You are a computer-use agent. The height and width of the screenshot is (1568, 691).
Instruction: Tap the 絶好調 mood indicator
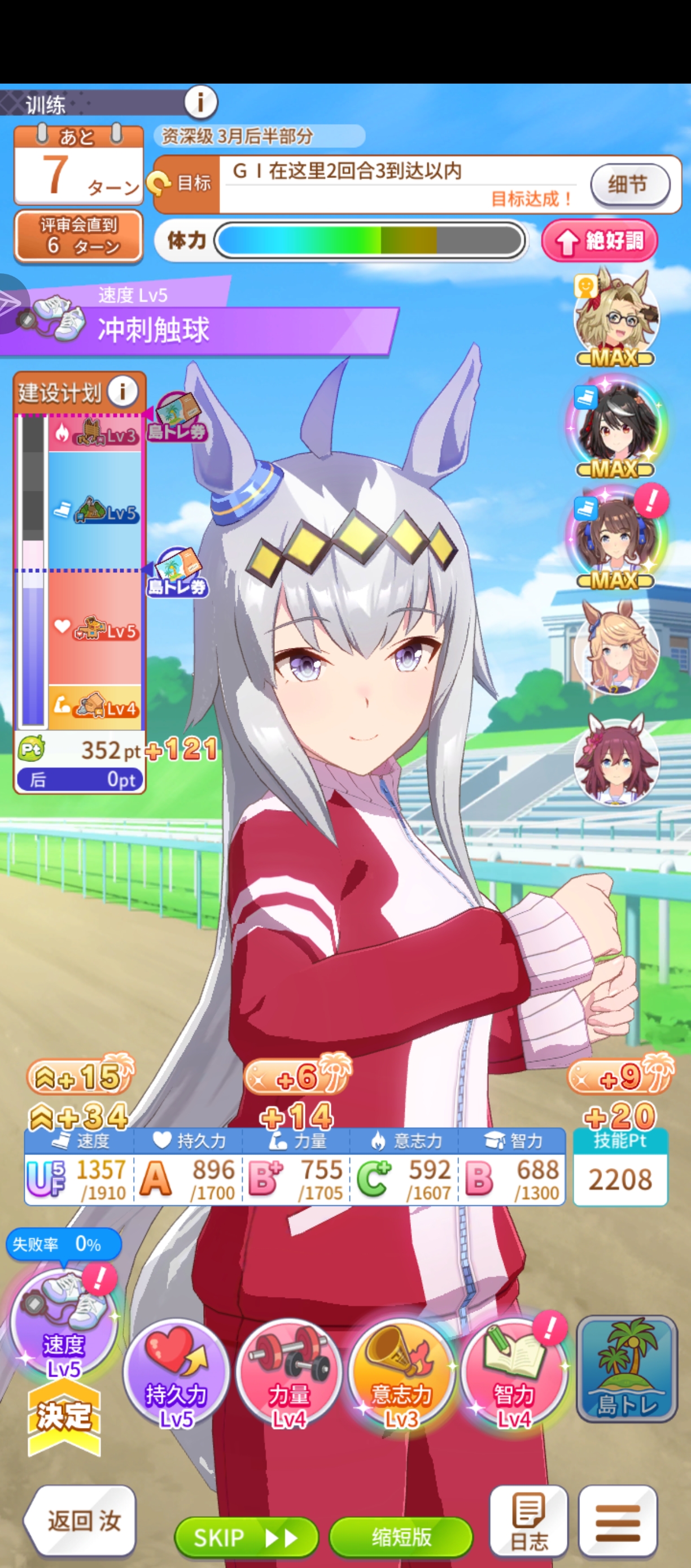tap(599, 241)
